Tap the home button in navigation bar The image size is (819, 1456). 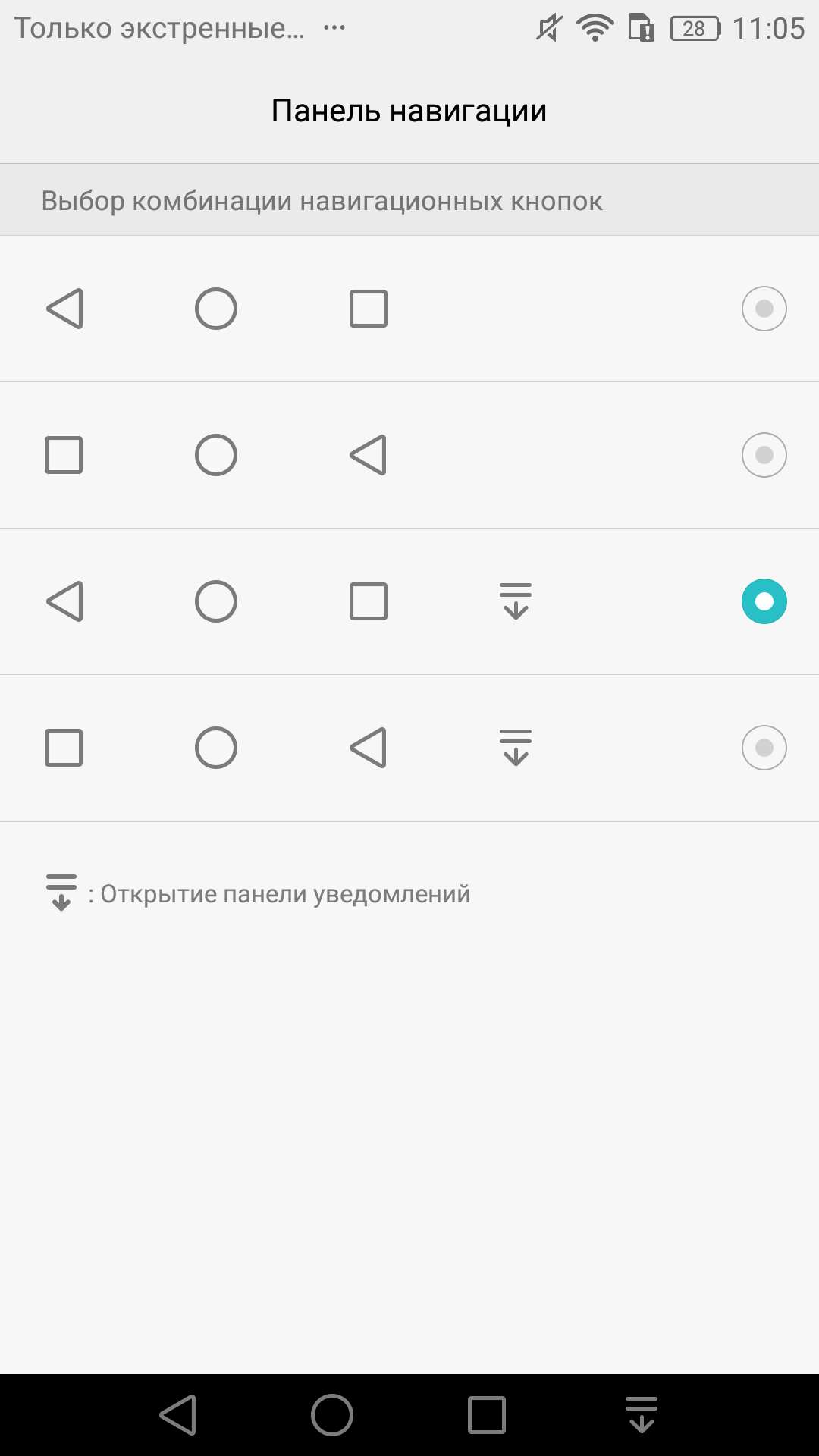coord(332,1415)
